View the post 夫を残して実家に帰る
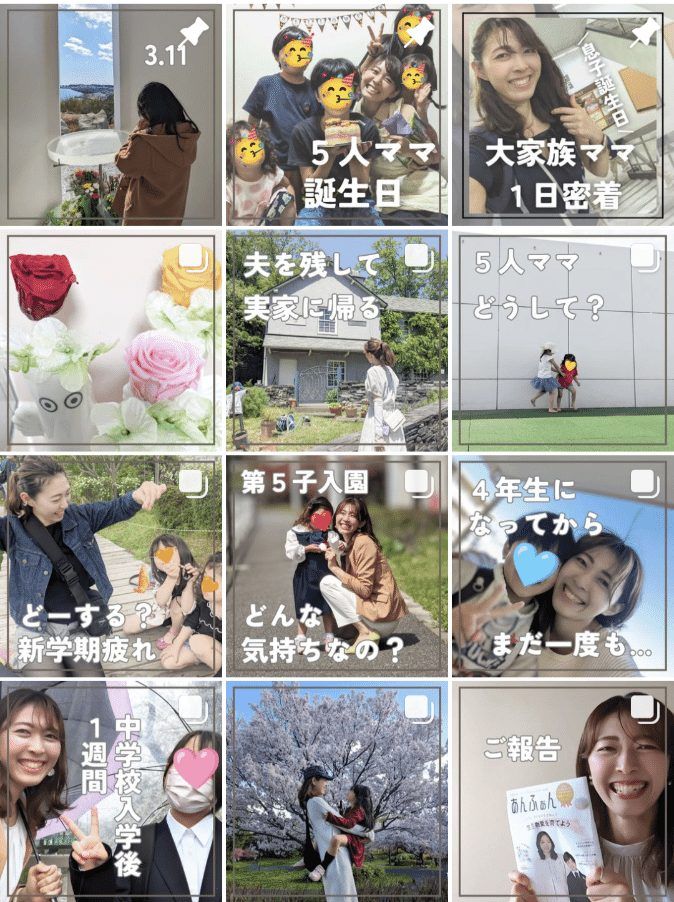 [337, 340]
